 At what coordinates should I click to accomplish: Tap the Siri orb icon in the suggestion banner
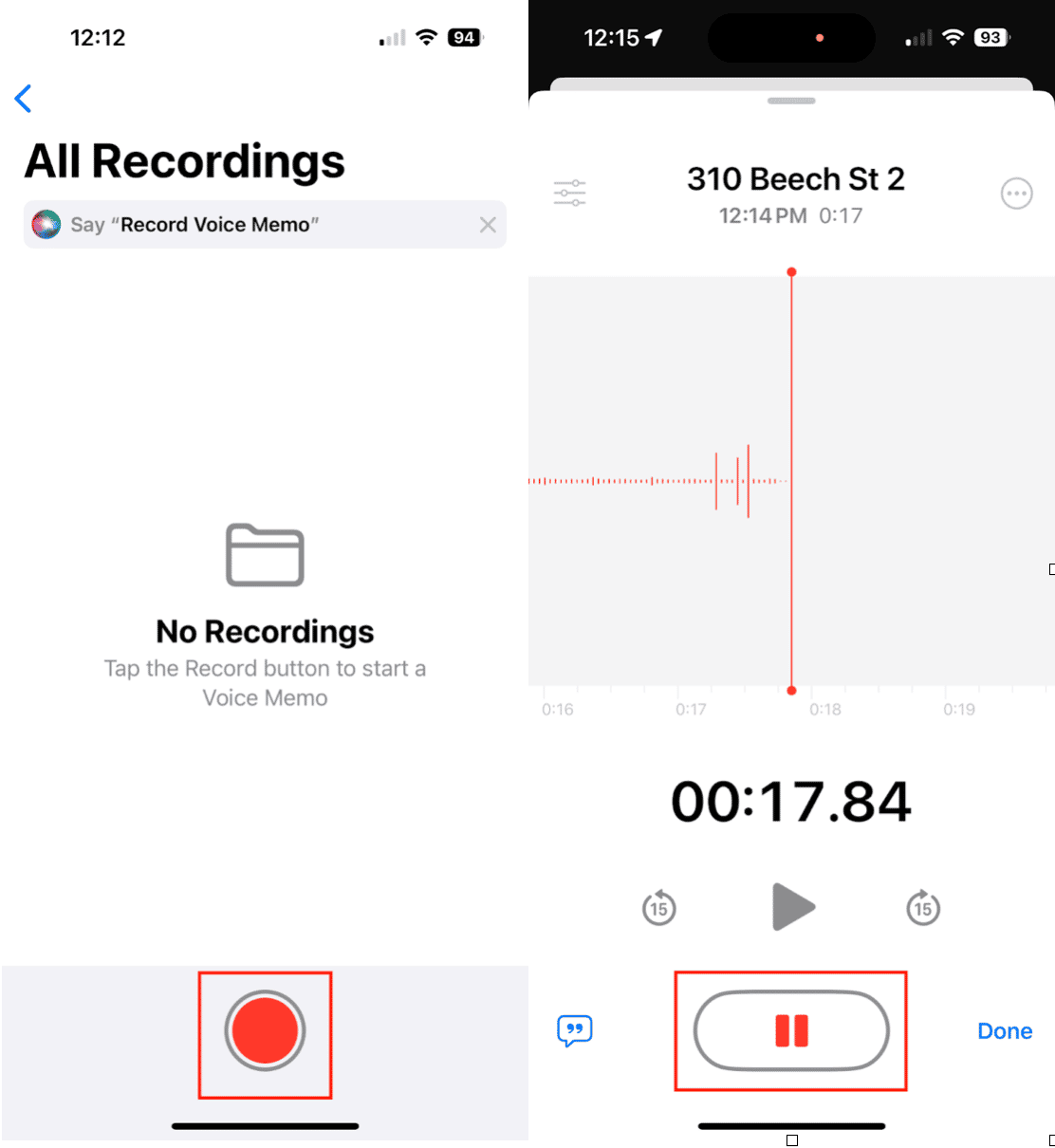point(45,225)
